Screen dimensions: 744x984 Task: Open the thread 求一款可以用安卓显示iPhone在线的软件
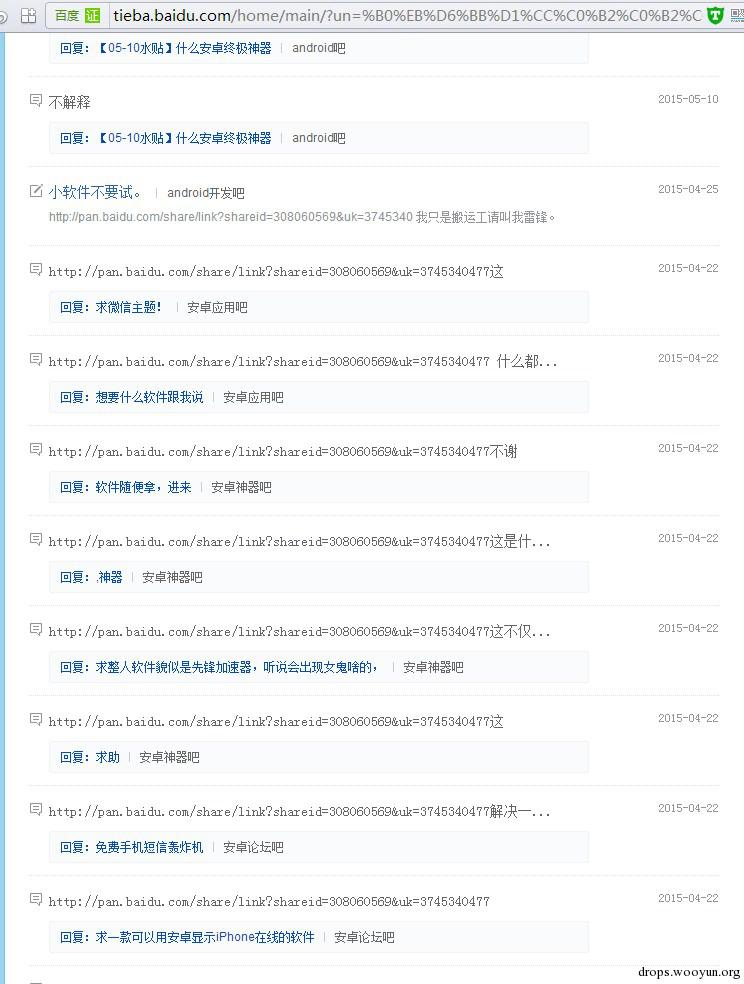[204, 937]
